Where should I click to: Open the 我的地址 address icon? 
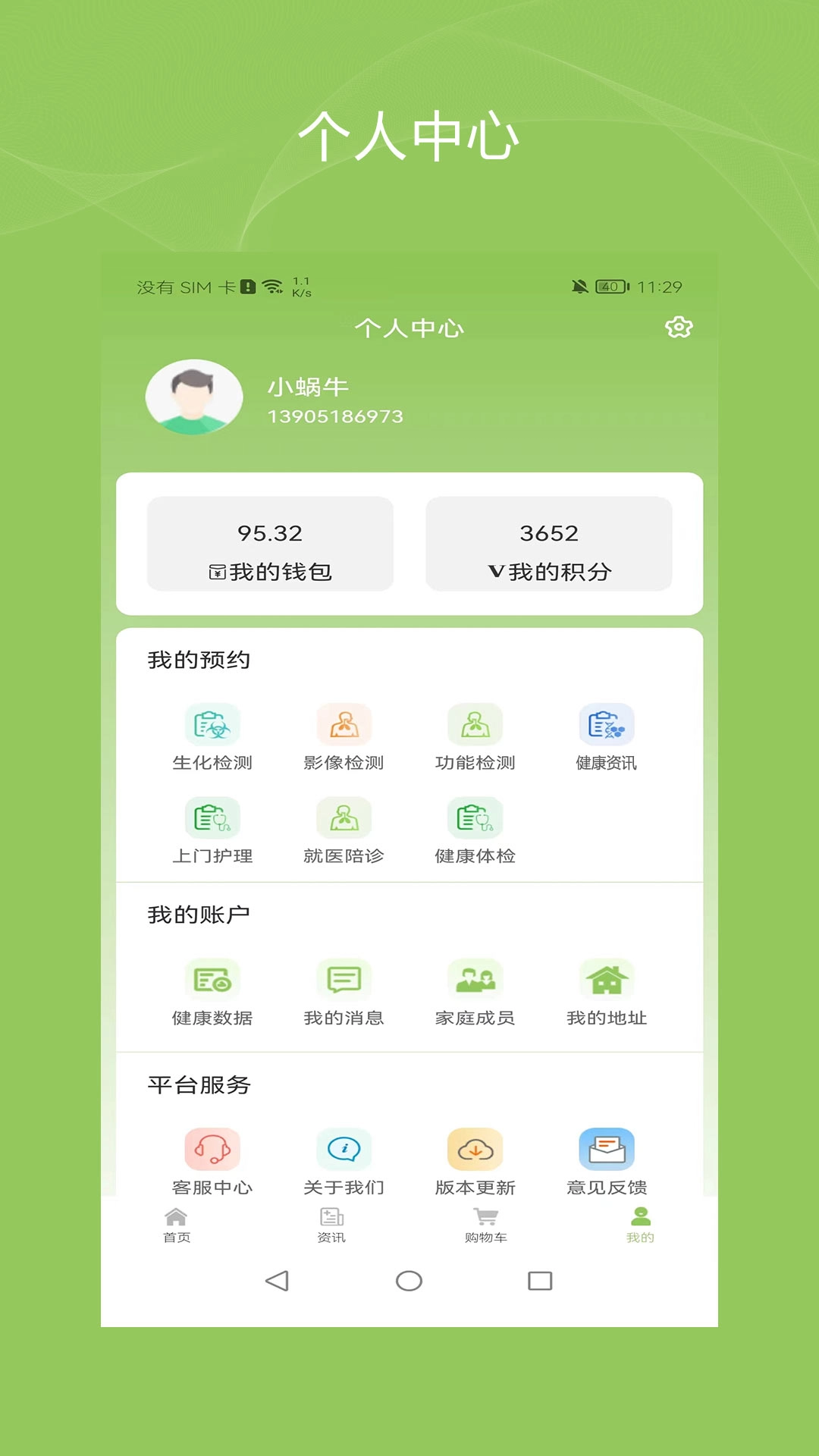click(x=606, y=980)
